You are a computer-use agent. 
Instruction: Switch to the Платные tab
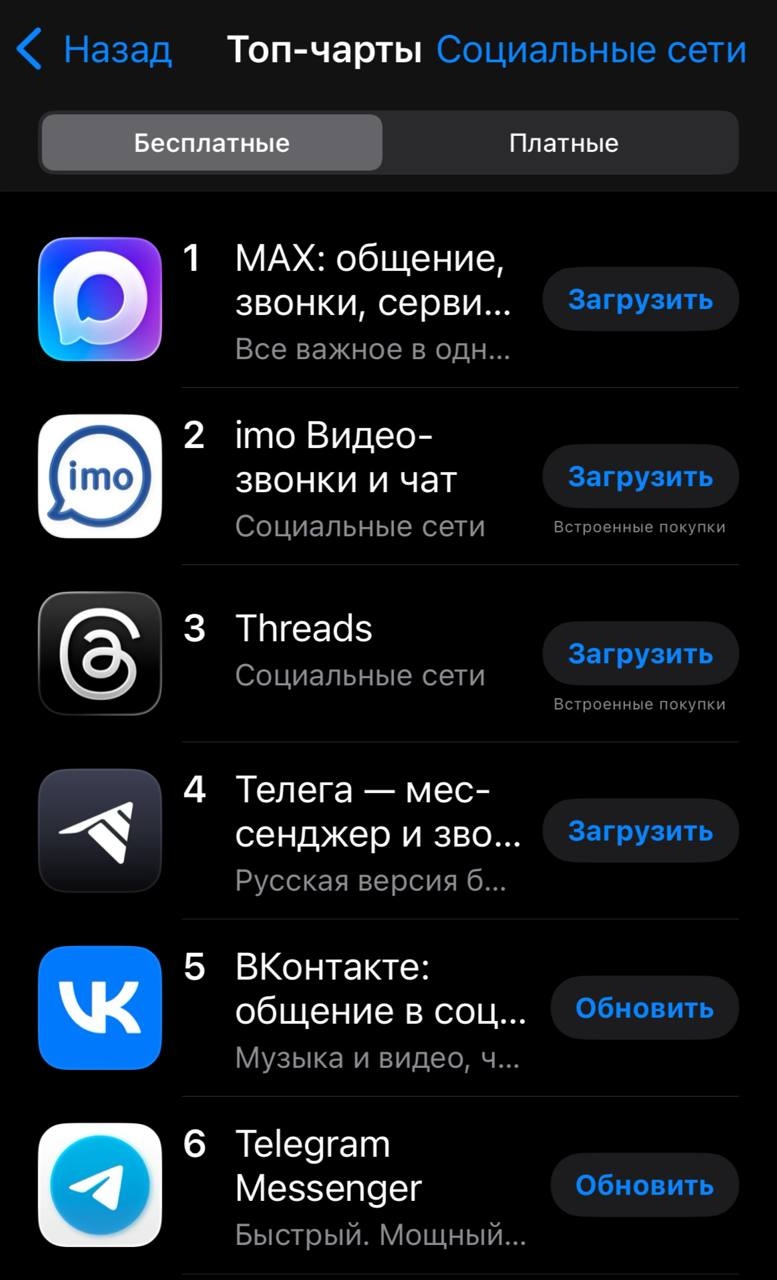(x=563, y=143)
